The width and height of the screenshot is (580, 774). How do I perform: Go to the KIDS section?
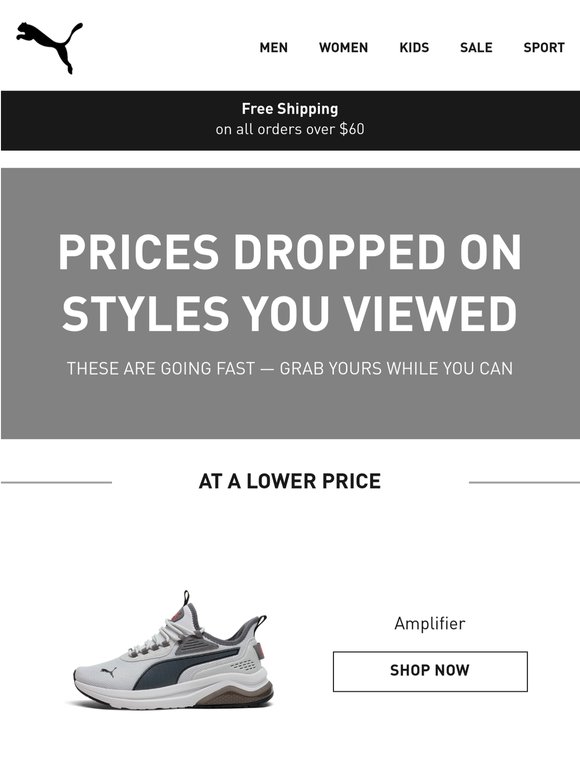414,47
